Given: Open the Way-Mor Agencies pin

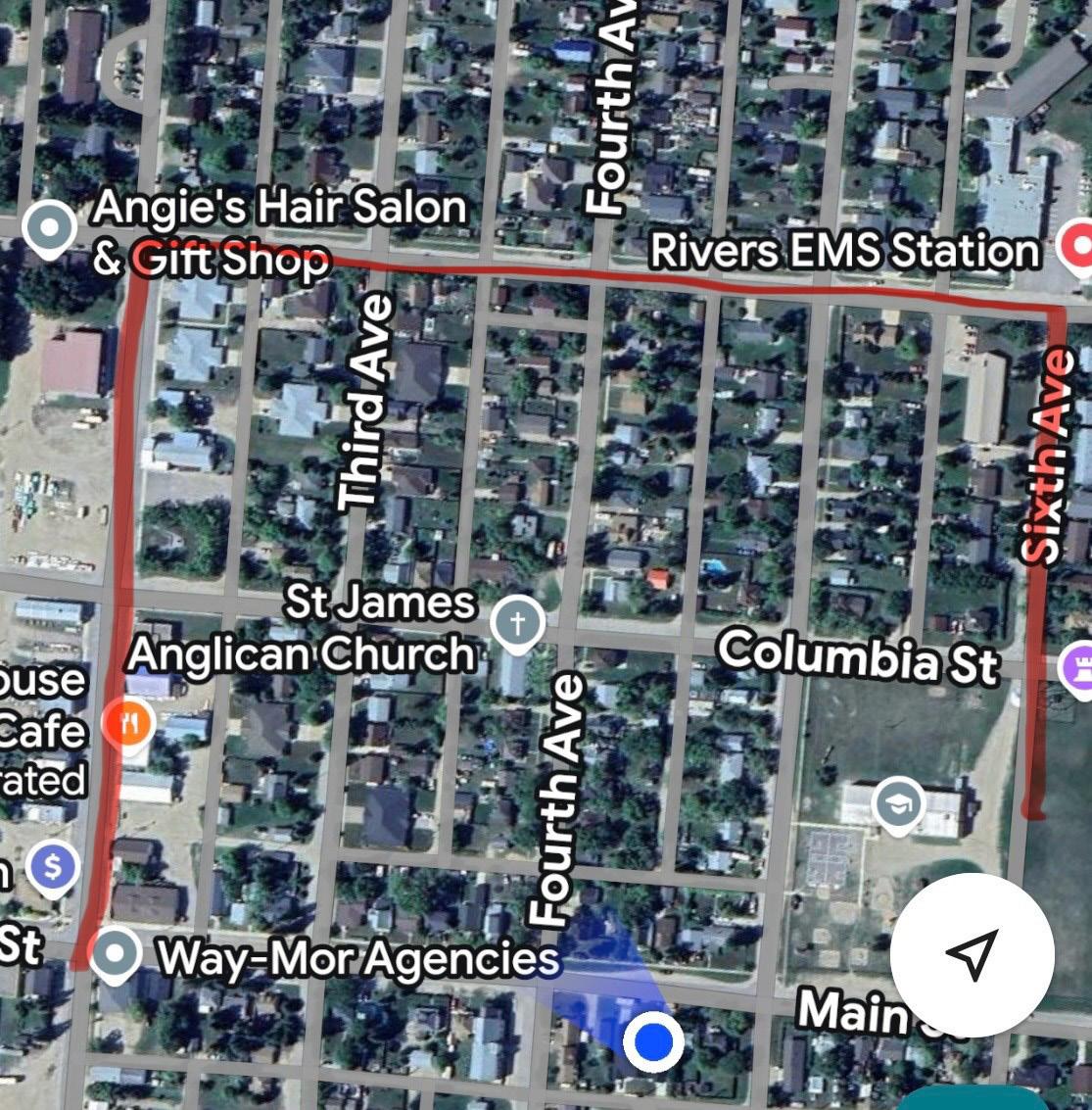Looking at the screenshot, I should [x=115, y=952].
